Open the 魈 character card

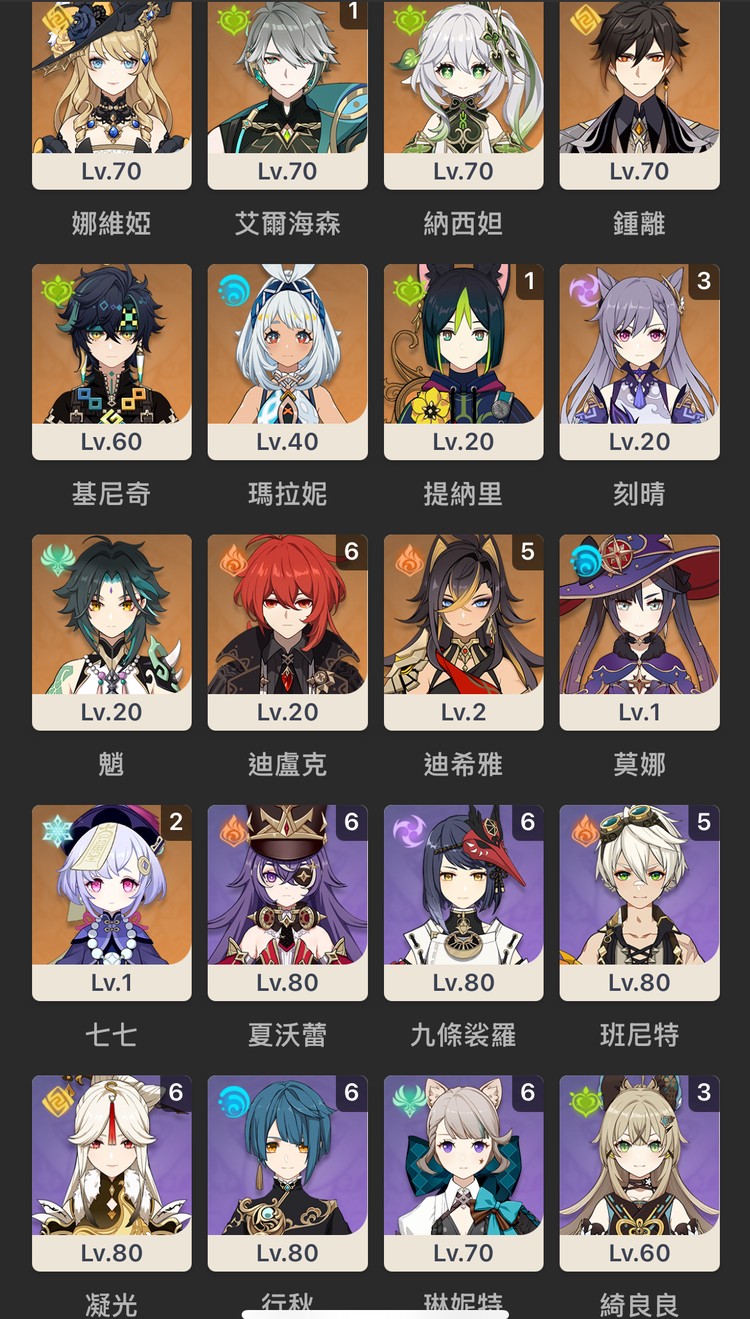coord(111,630)
